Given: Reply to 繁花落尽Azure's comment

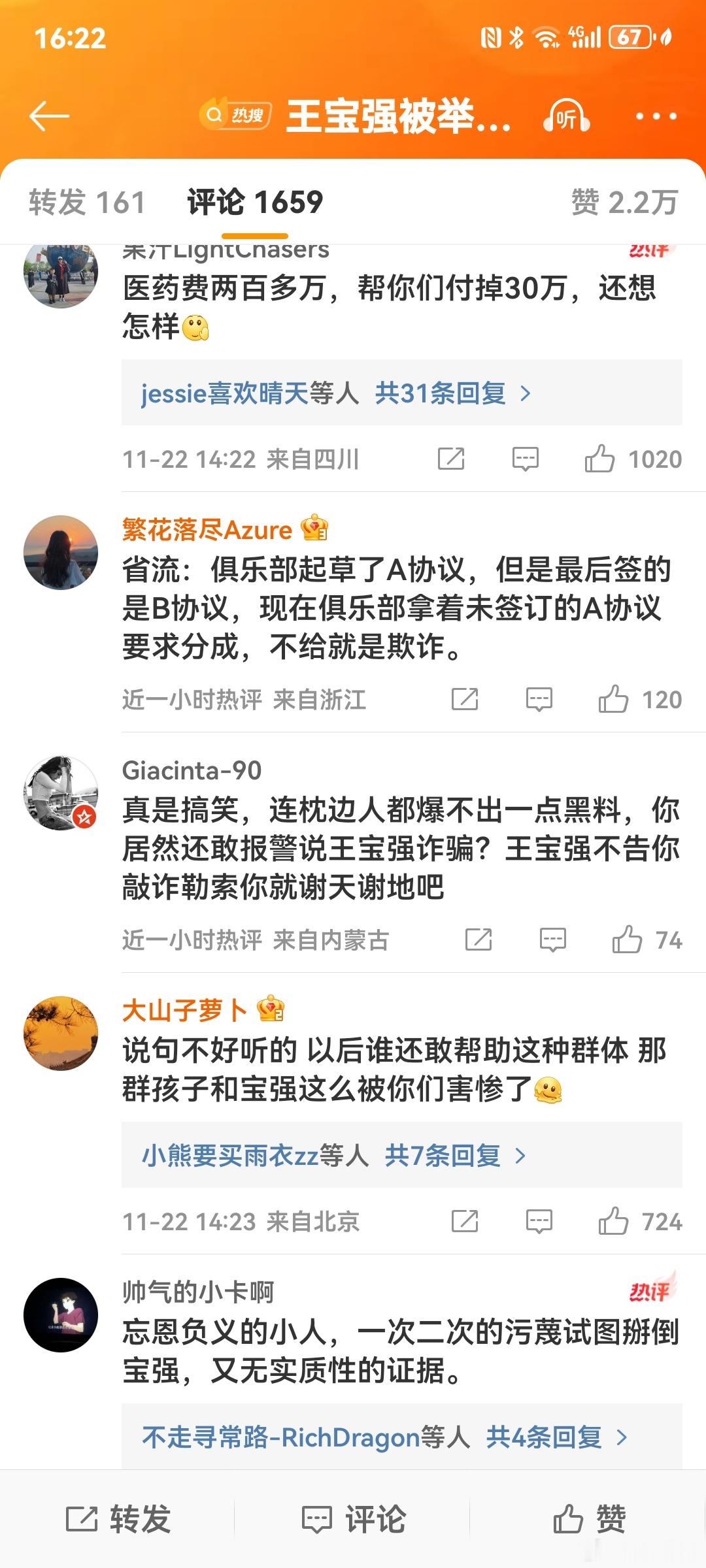Looking at the screenshot, I should [x=539, y=700].
